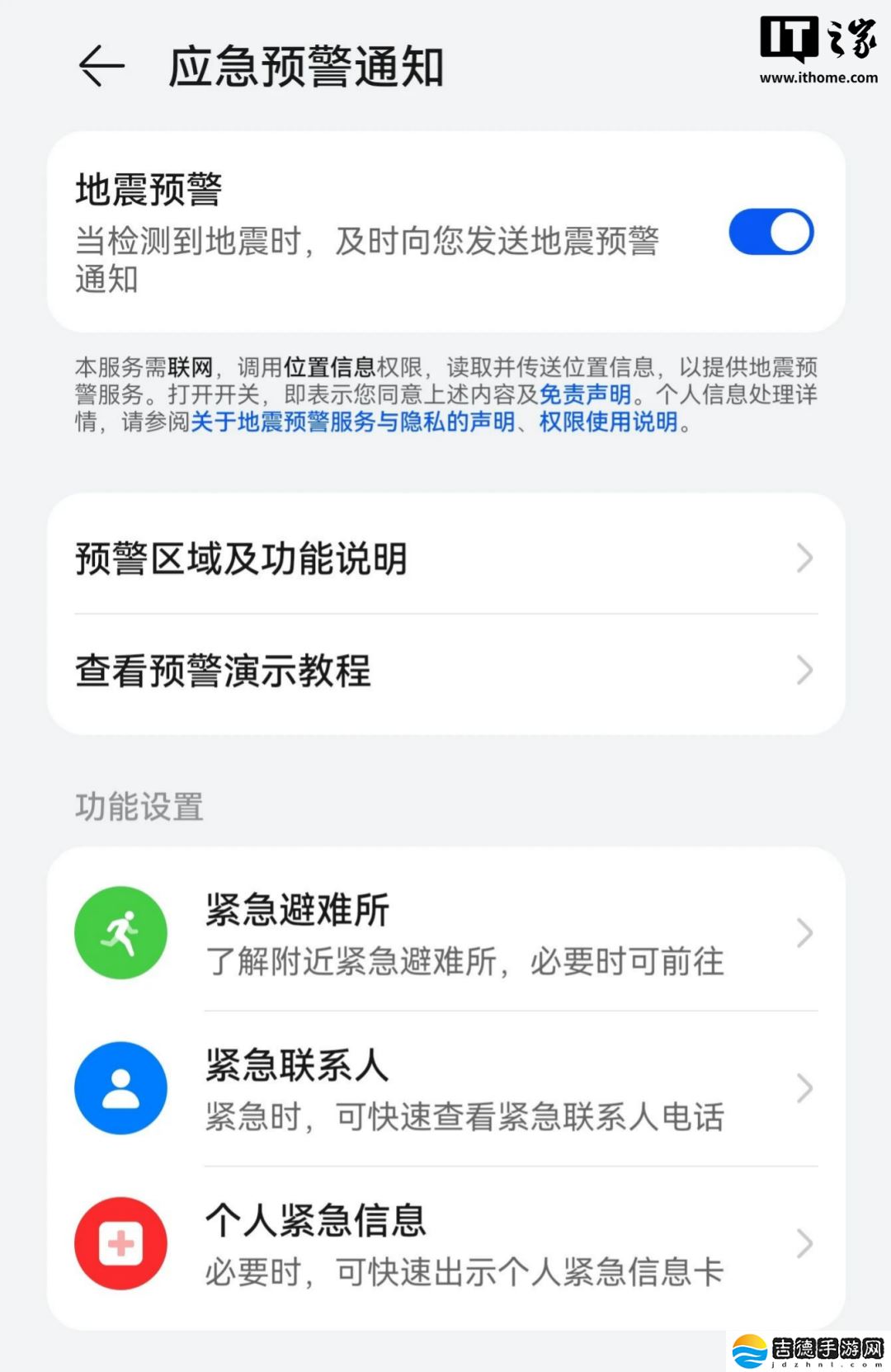The height and width of the screenshot is (1372, 891).
Task: Open 查看预警演示教程 via its chevron
Action: tap(806, 672)
